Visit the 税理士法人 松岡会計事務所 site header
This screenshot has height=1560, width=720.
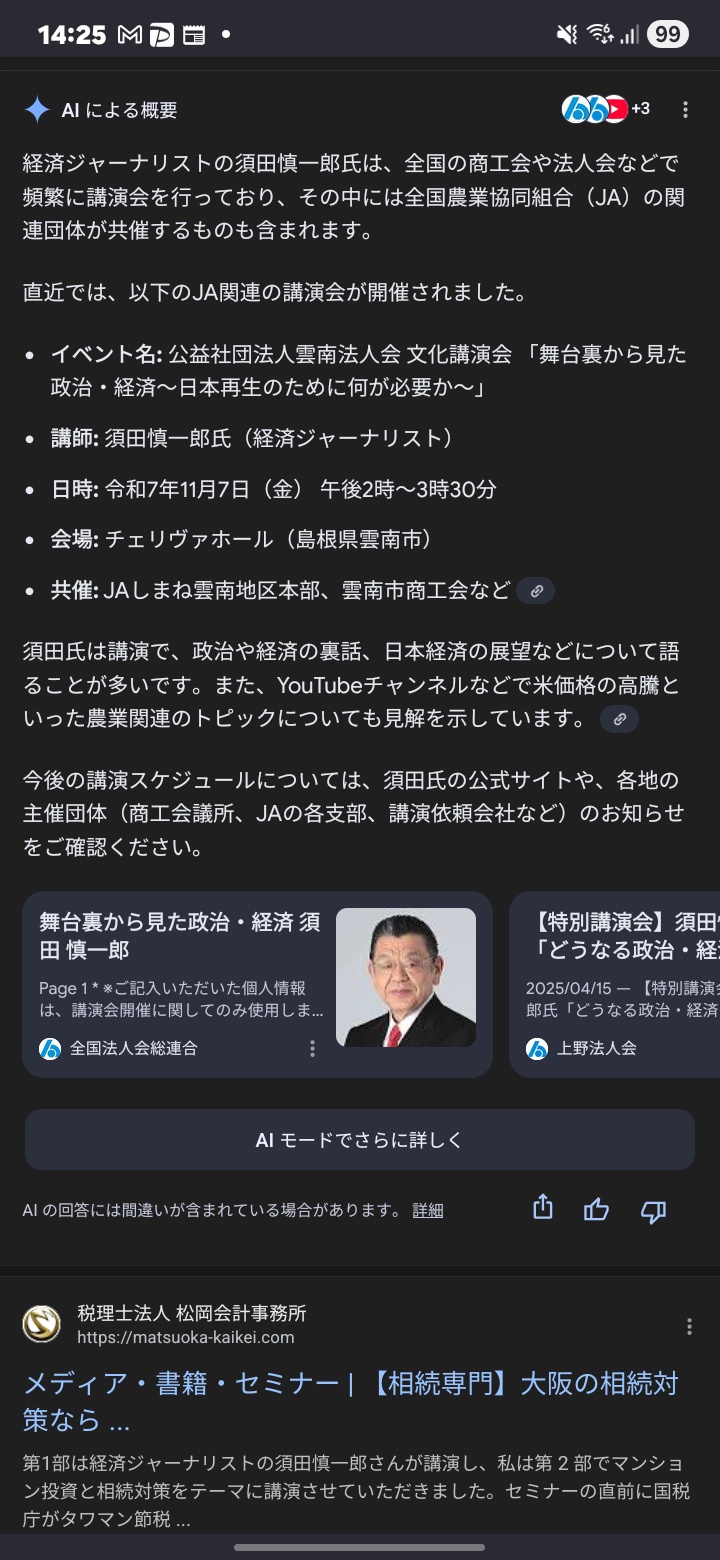click(x=190, y=1325)
